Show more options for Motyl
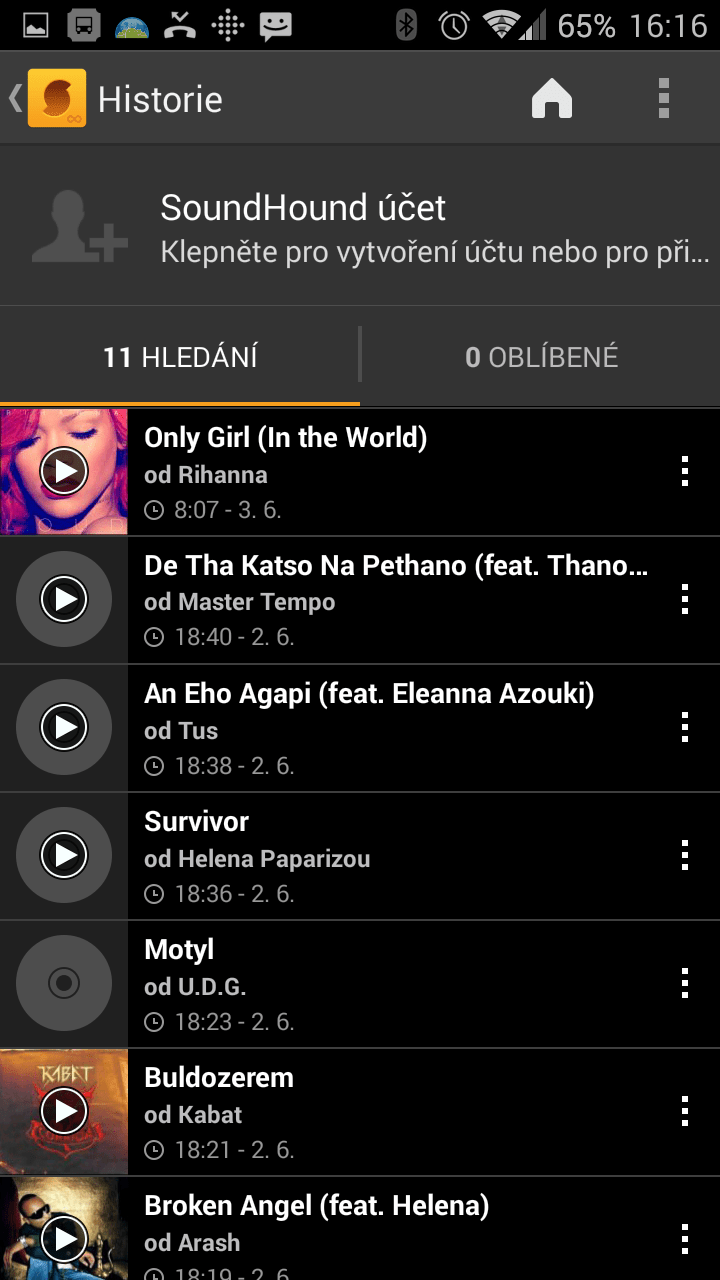This screenshot has width=720, height=1280. [685, 983]
